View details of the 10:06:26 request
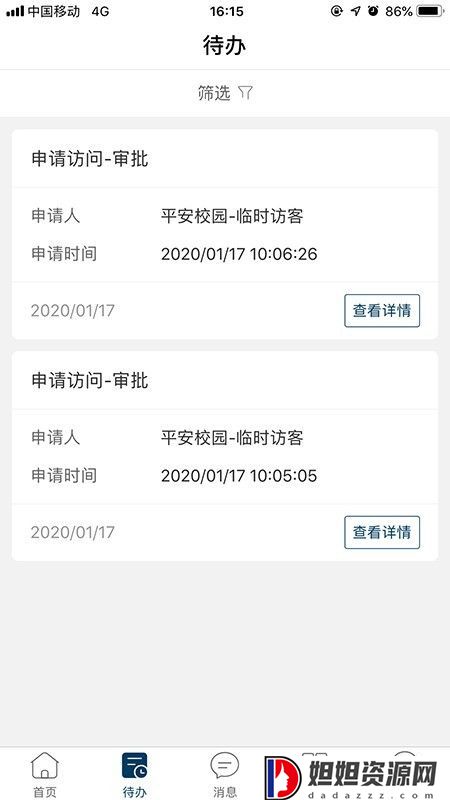This screenshot has width=450, height=800. [x=382, y=310]
